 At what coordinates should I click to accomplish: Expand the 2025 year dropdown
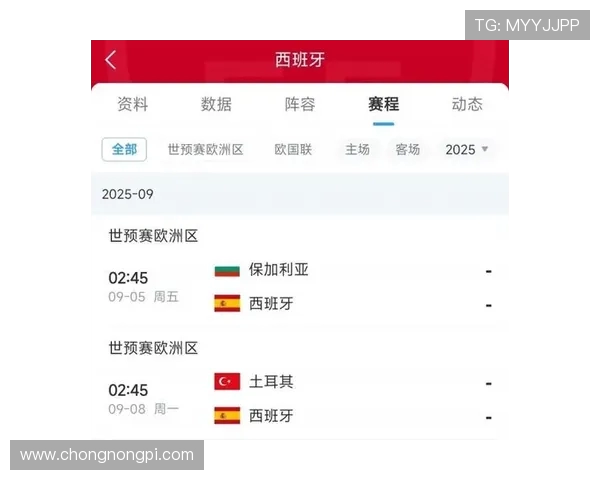(x=467, y=149)
